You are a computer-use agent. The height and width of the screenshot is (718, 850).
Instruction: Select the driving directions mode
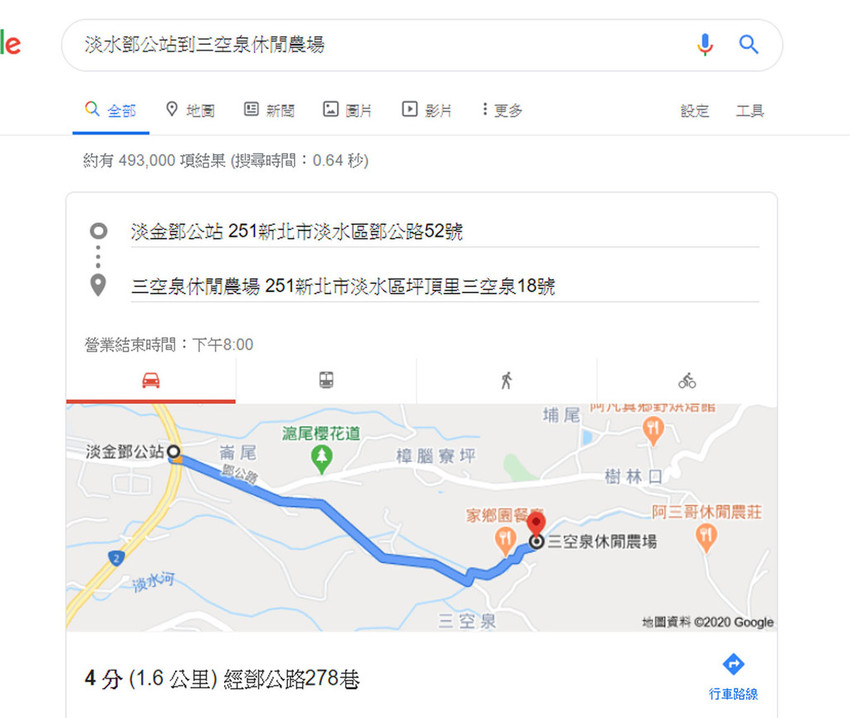[x=151, y=380]
